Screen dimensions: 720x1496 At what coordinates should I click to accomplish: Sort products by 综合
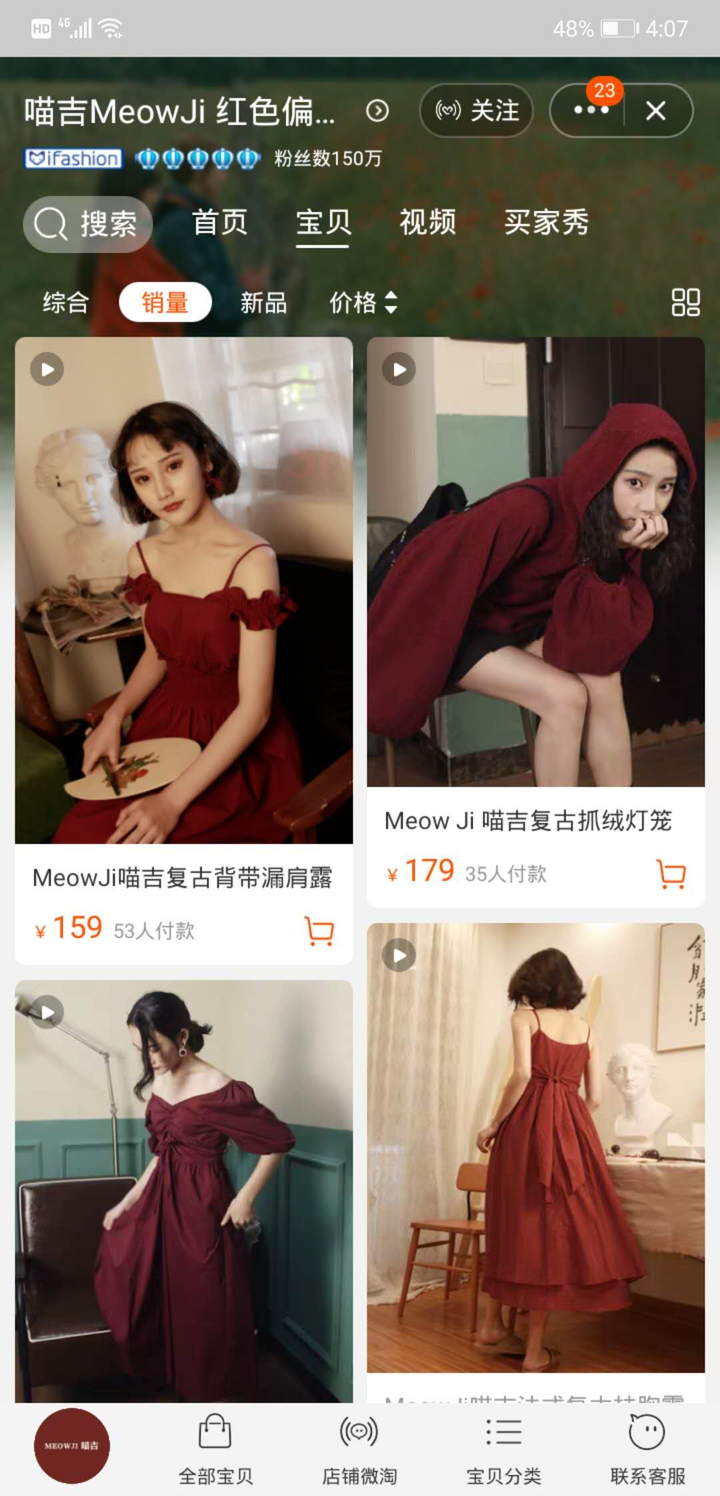pyautogui.click(x=66, y=302)
